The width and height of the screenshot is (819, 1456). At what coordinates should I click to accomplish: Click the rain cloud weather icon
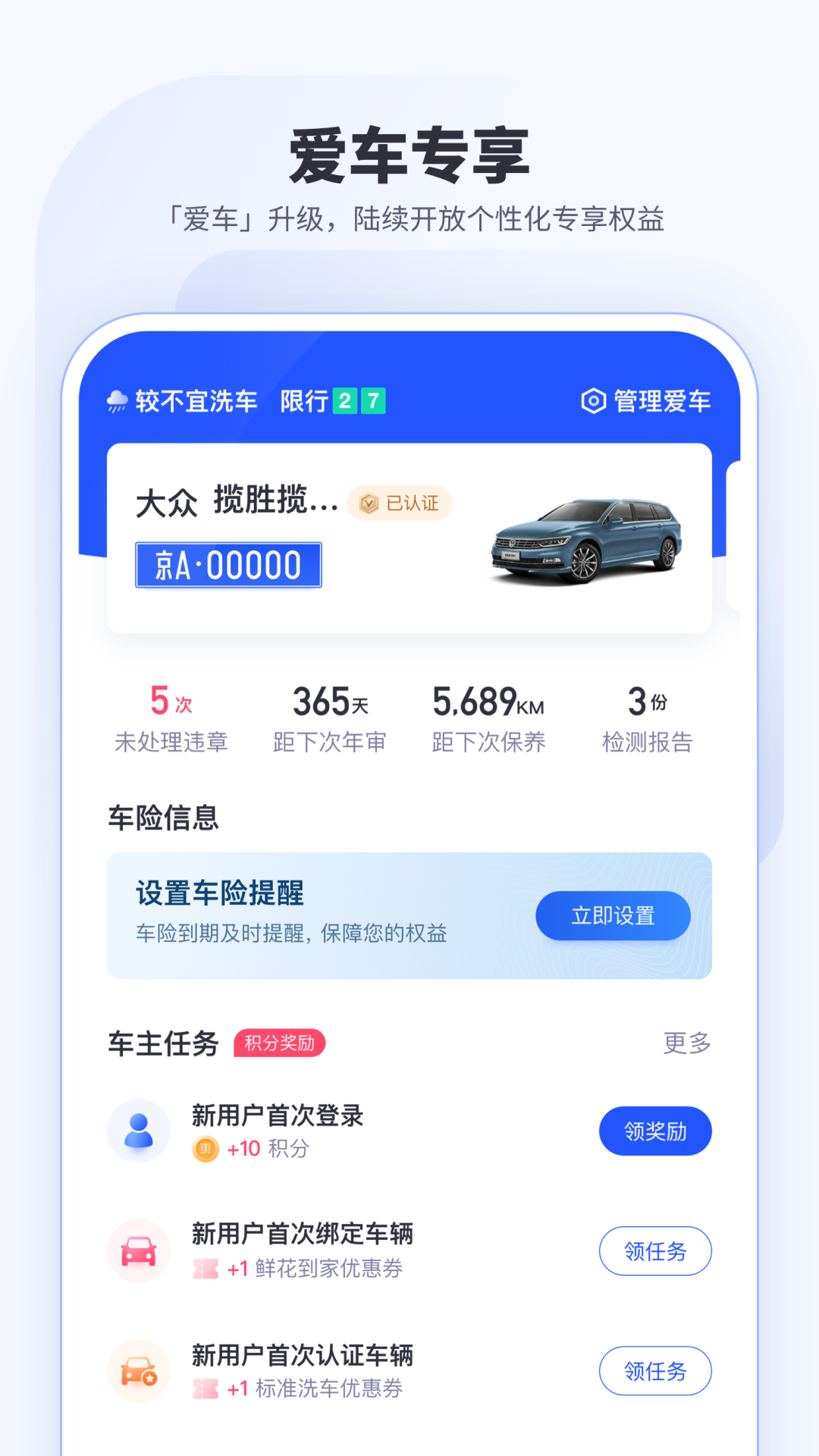116,400
